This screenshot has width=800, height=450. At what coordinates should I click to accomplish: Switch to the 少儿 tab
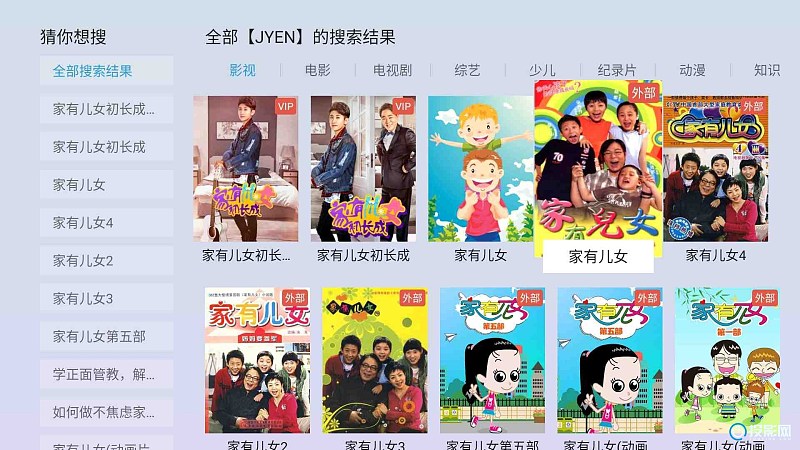542,70
